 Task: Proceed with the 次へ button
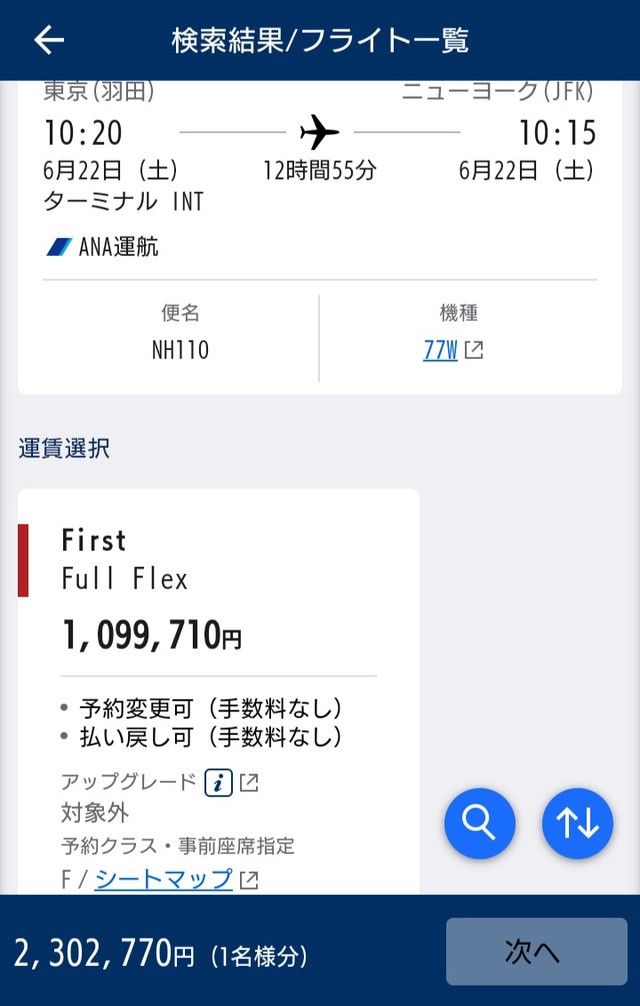[536, 951]
